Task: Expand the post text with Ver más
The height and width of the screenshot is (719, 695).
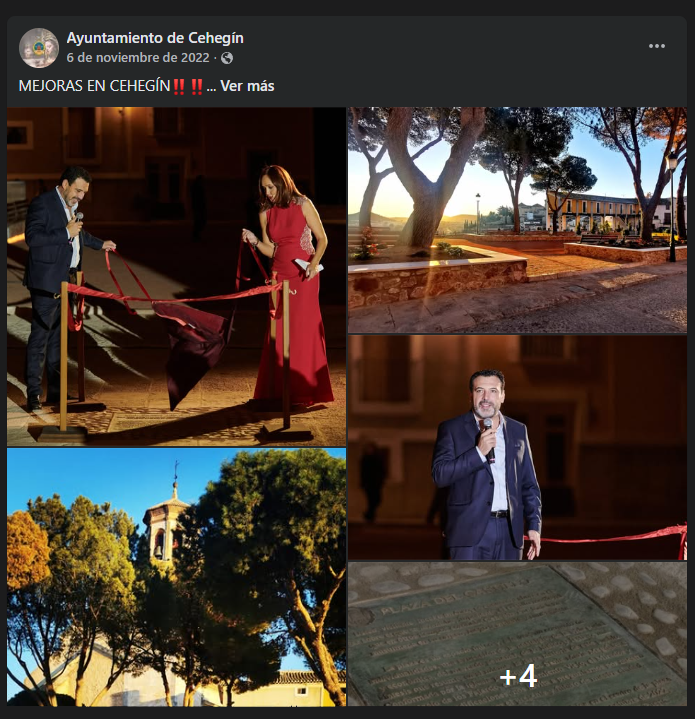Action: (x=247, y=86)
